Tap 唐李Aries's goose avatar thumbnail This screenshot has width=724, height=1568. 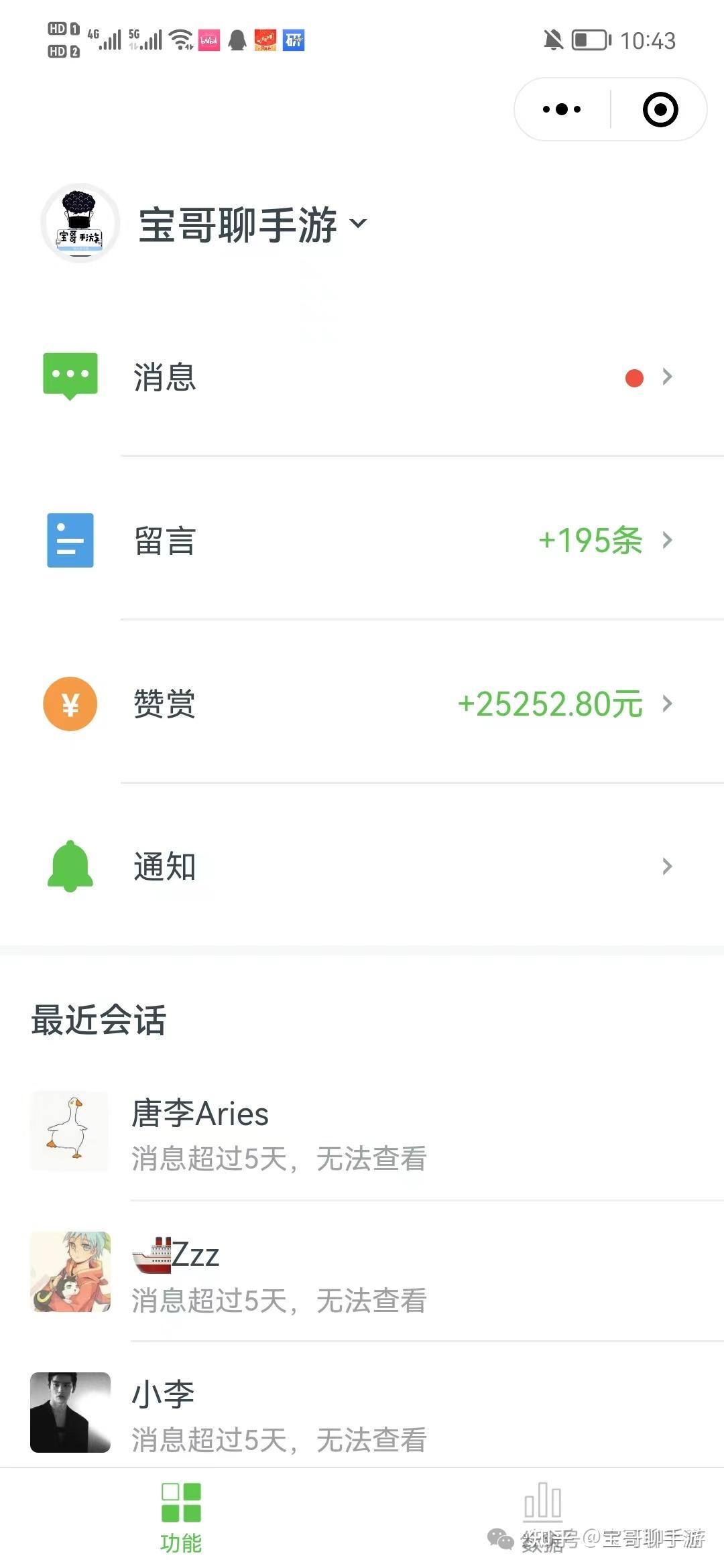click(x=70, y=1131)
